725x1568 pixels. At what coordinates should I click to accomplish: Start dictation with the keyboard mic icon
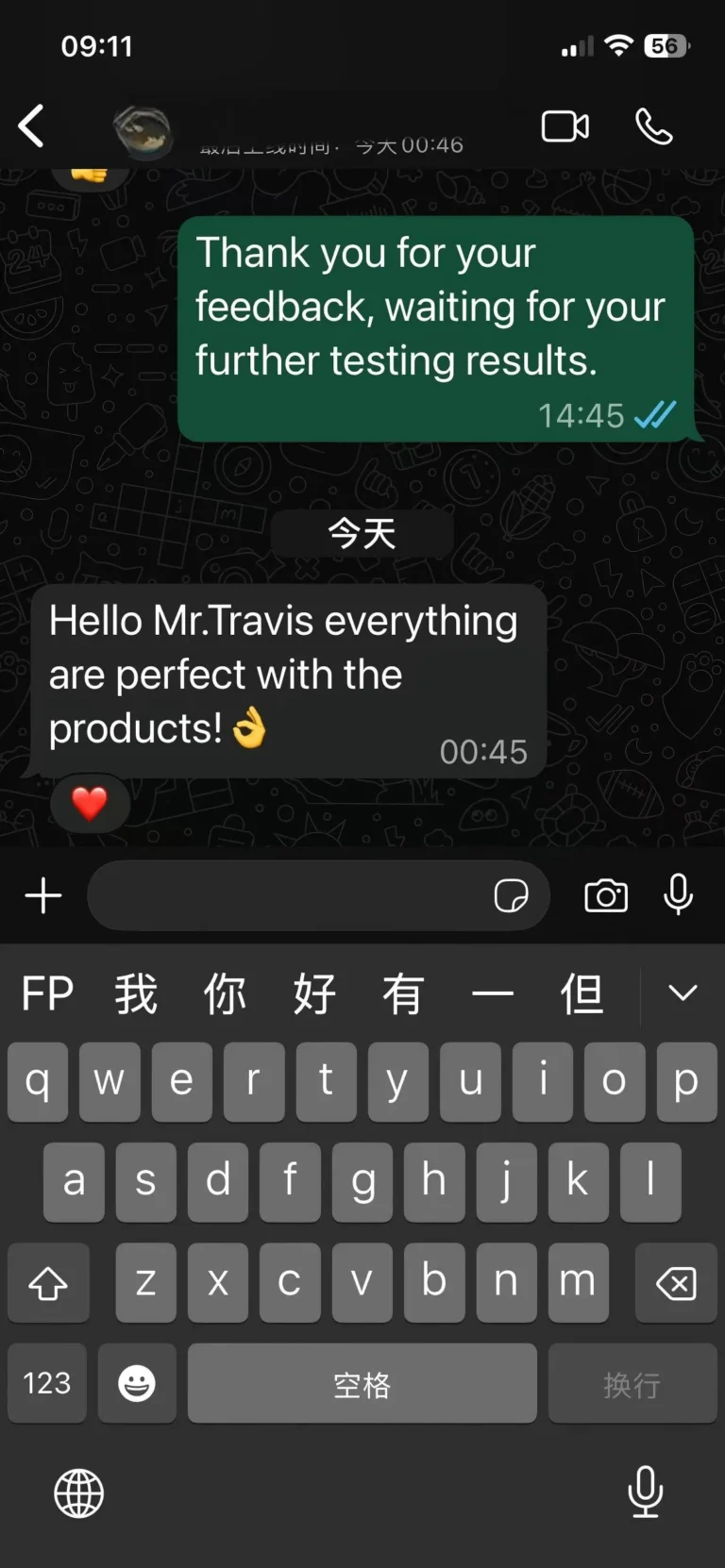coord(645,1492)
